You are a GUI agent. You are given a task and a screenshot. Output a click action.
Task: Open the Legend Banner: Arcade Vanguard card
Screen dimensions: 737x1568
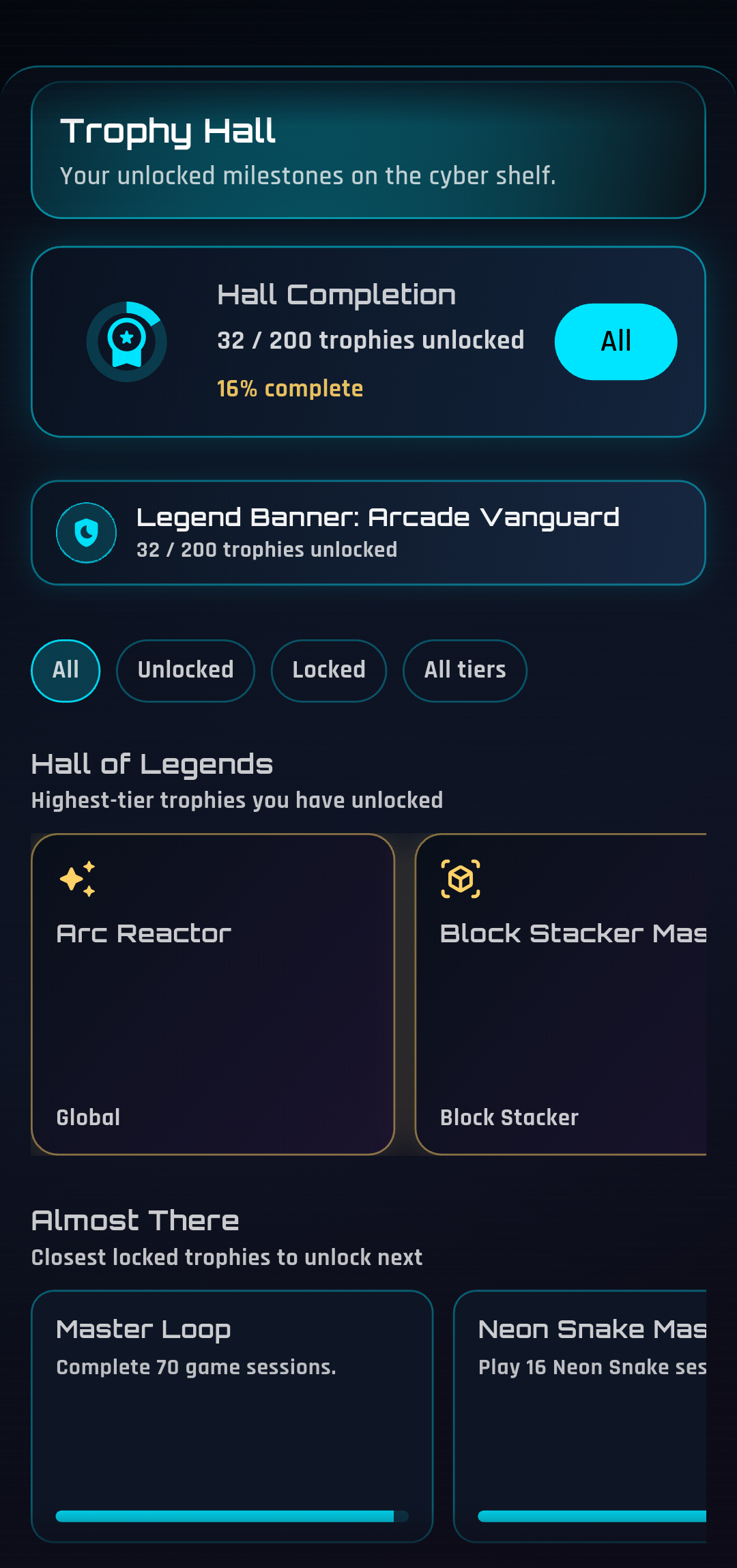369,533
